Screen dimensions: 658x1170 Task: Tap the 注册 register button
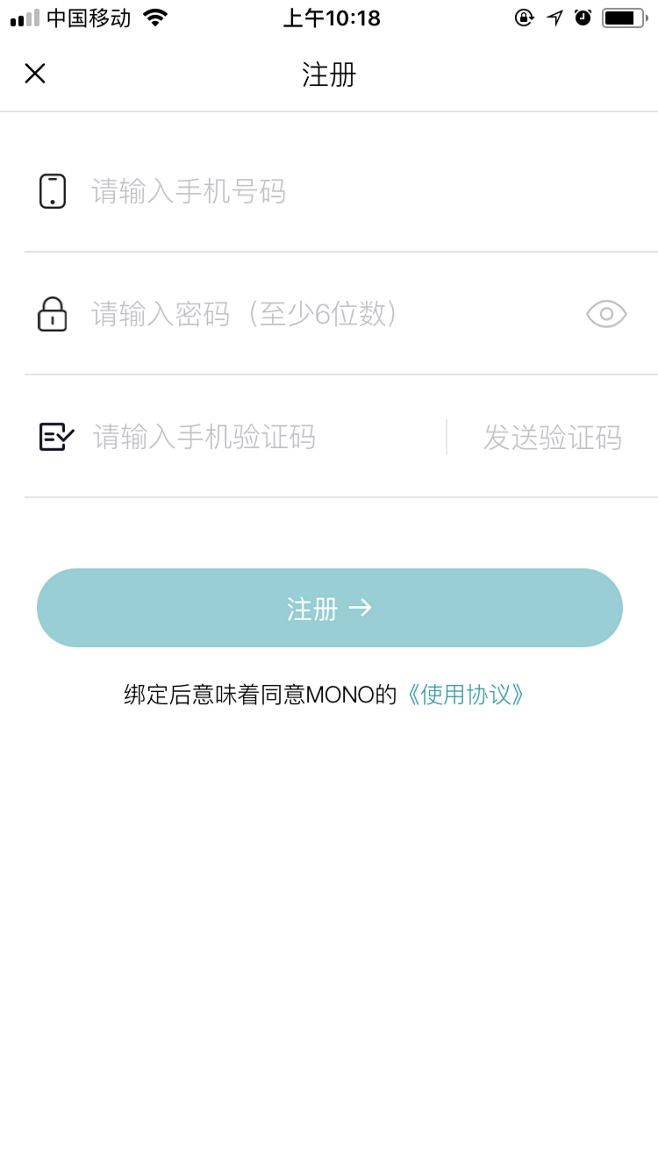coord(329,608)
